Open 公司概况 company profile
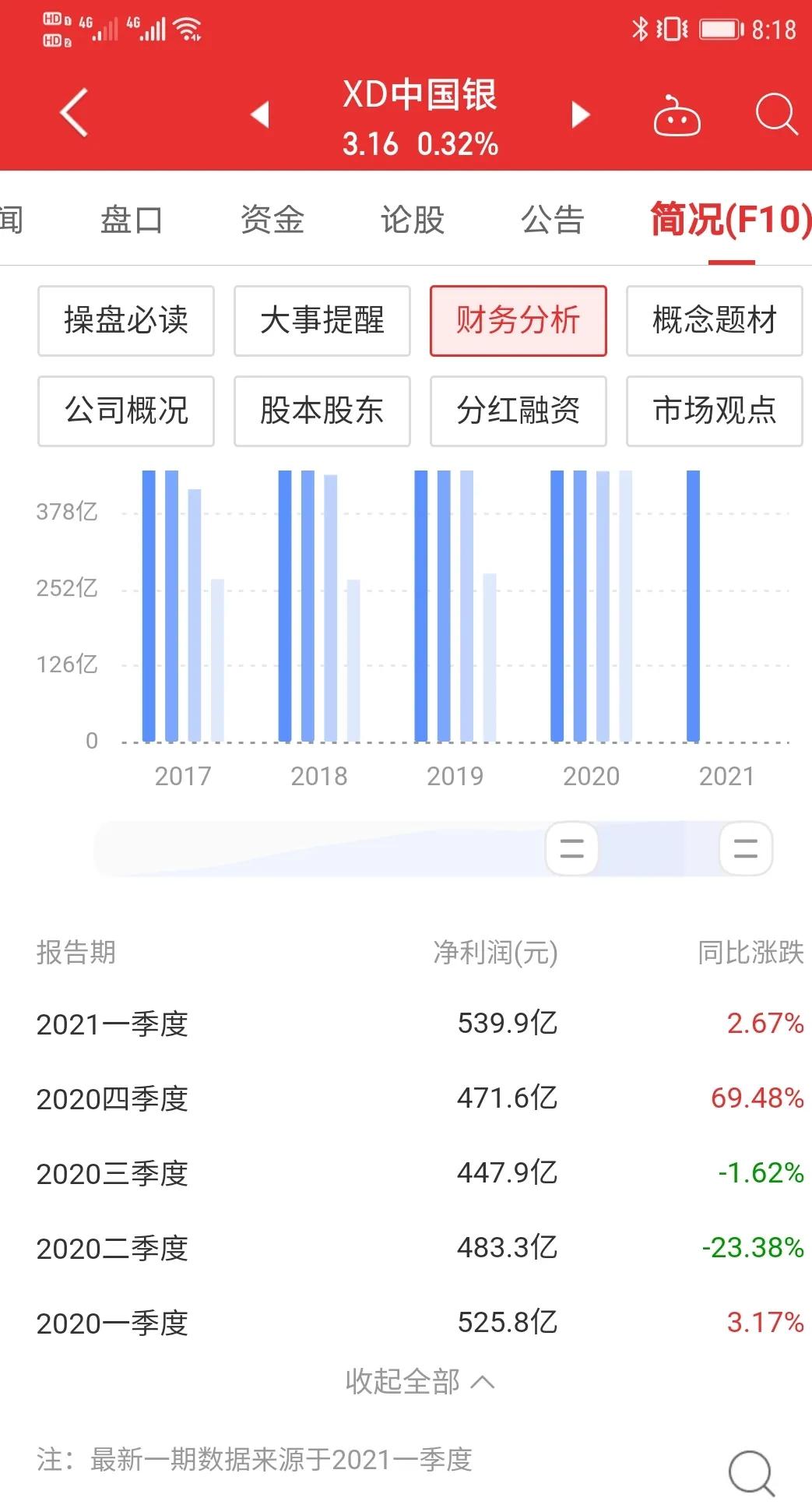This screenshot has width=812, height=1505. [125, 411]
